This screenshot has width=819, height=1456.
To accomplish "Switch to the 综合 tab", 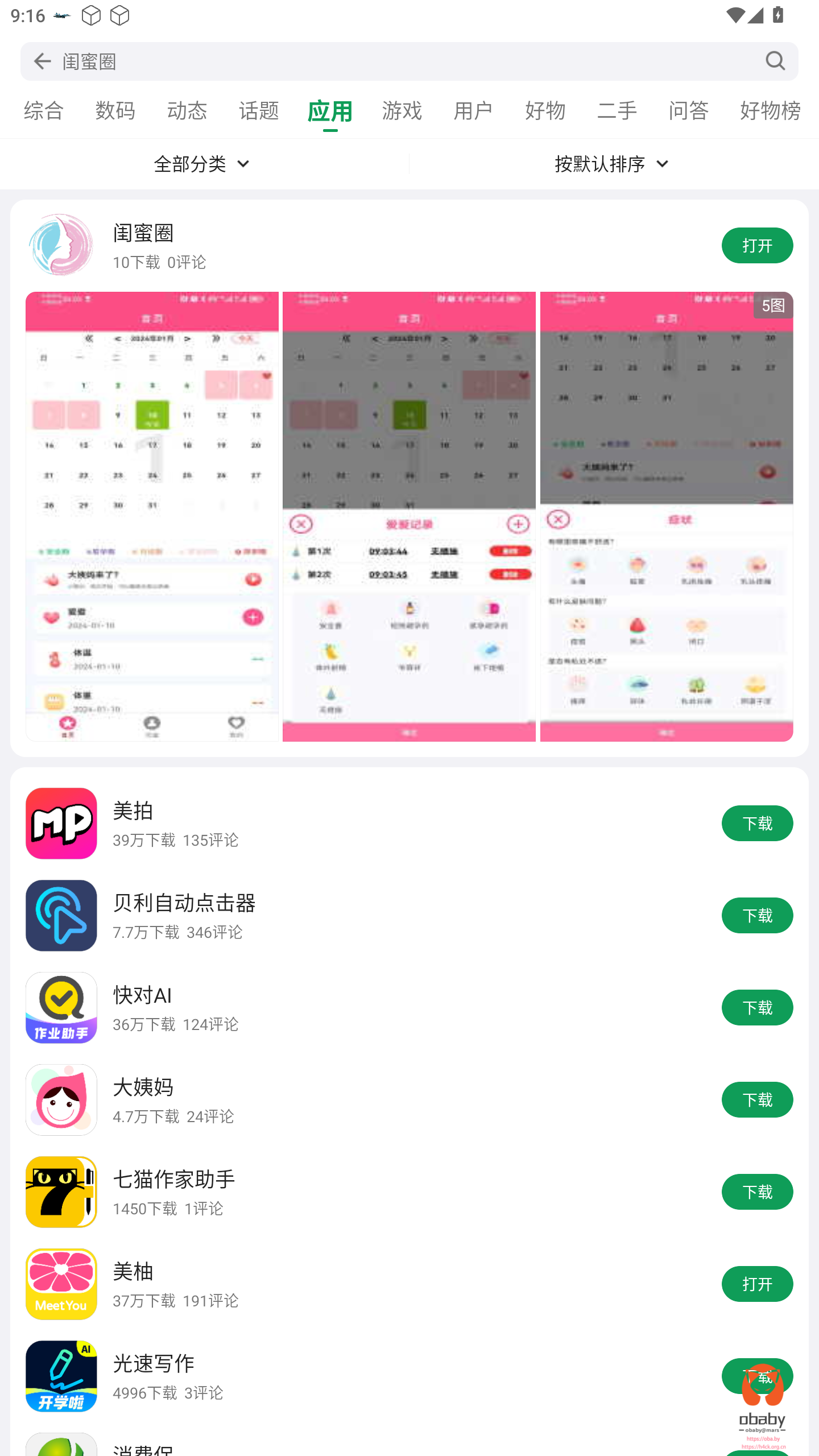I will 44,110.
